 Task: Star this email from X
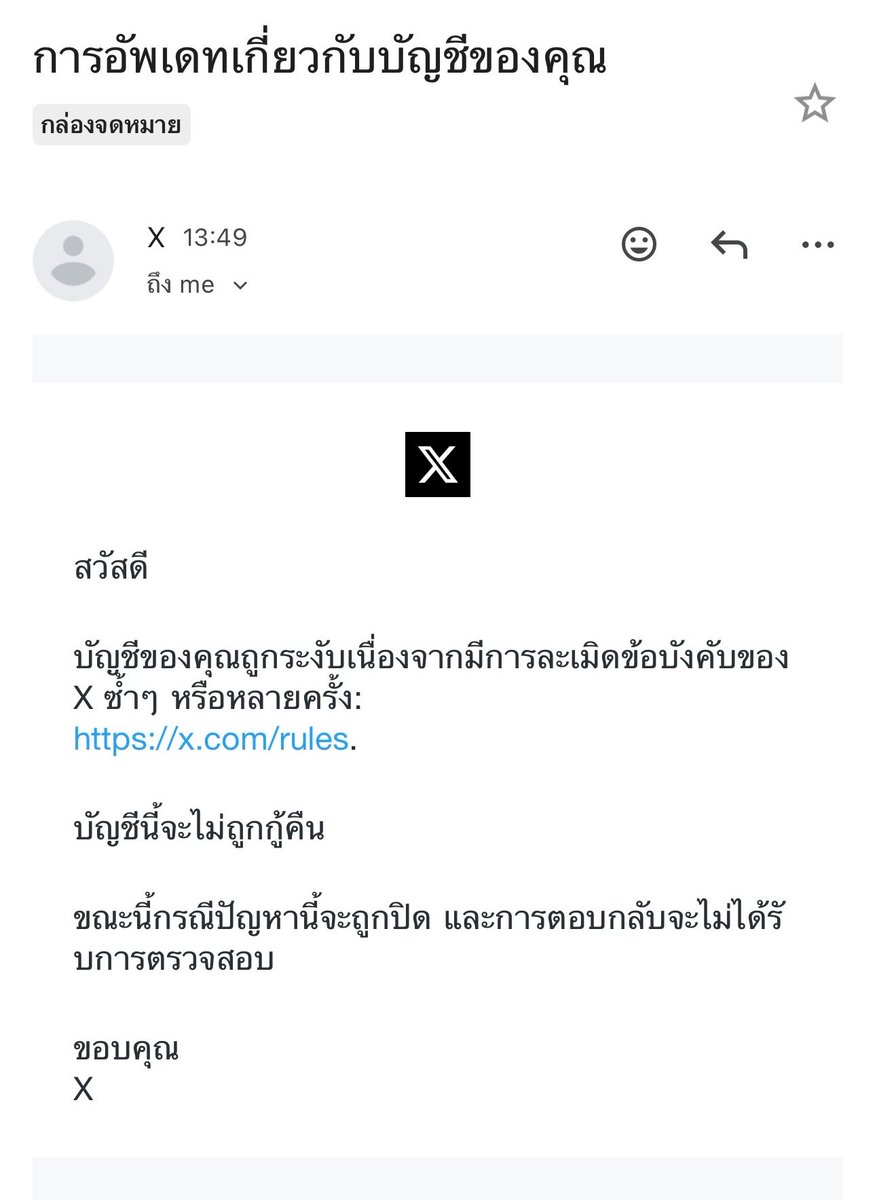[x=814, y=104]
